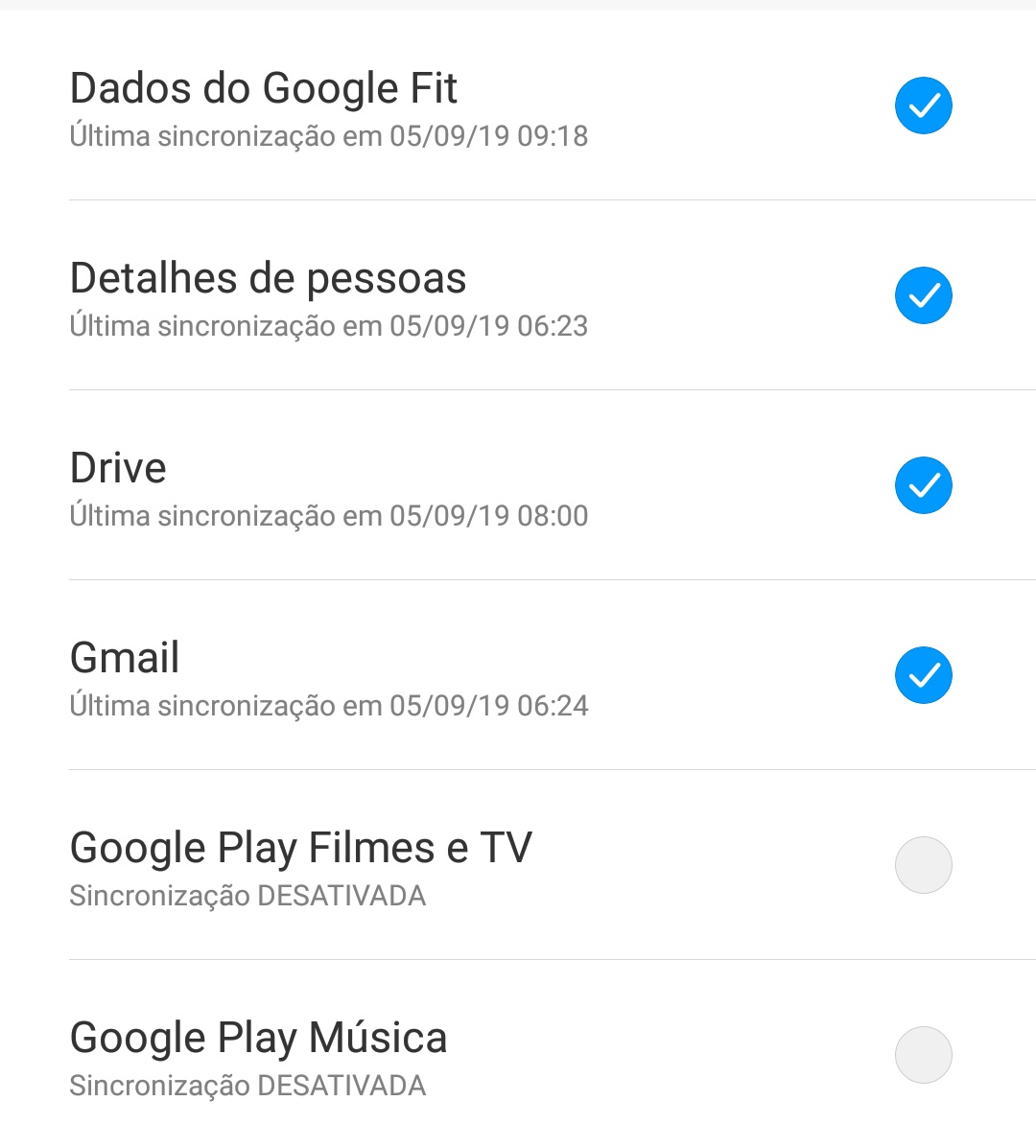
Task: Disable sync for Dados do Google Fit
Action: pos(923,105)
